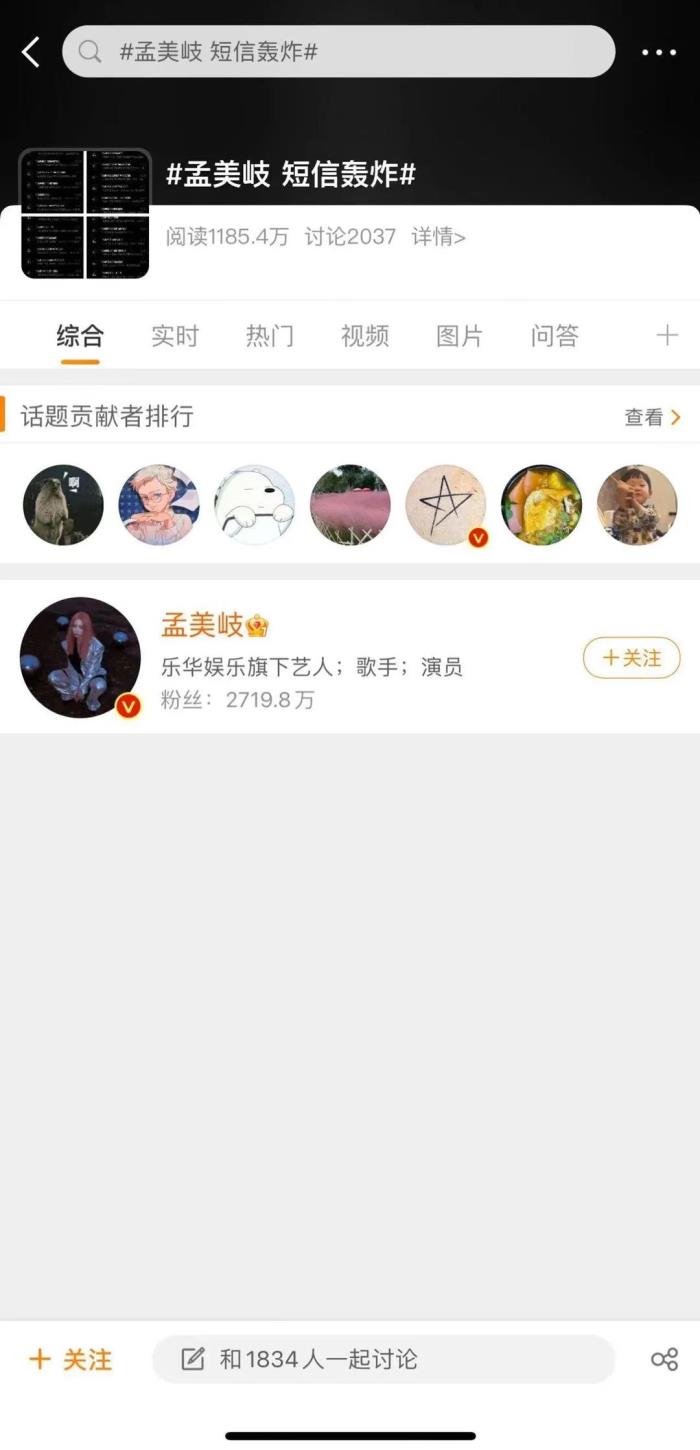The height and width of the screenshot is (1450, 700).
Task: Open the polar bear avatar contributor
Action: click(x=255, y=504)
